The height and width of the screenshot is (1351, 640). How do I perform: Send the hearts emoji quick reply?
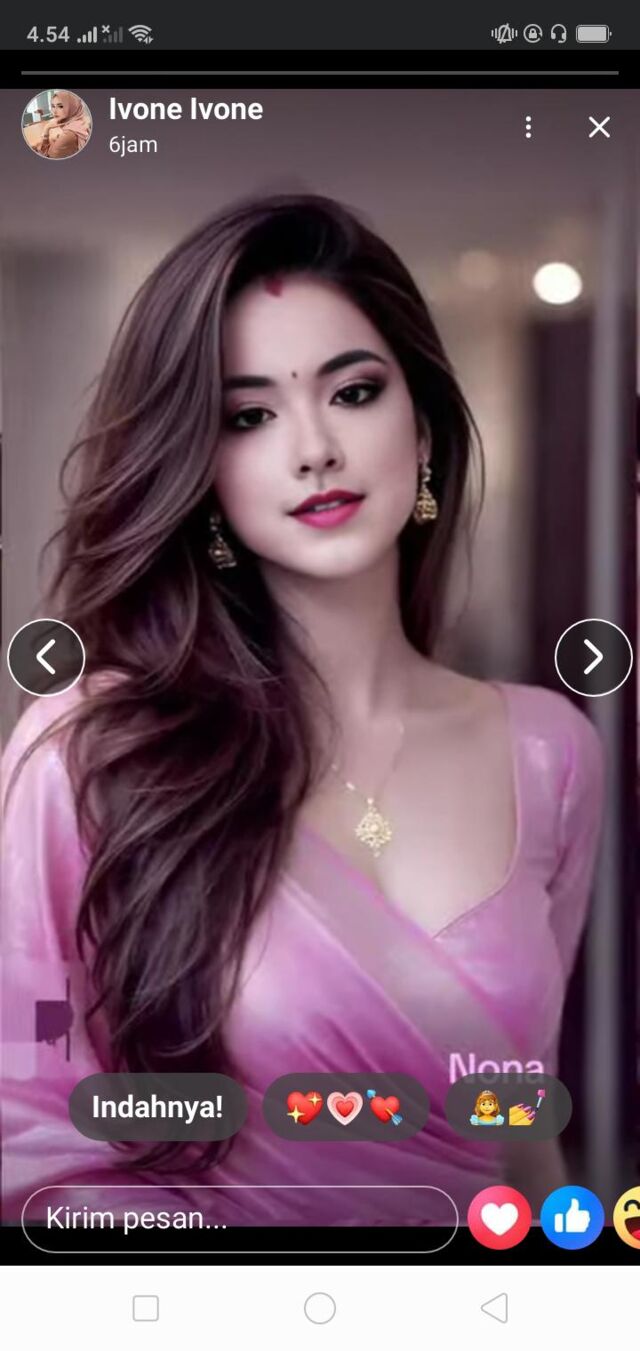[345, 1107]
